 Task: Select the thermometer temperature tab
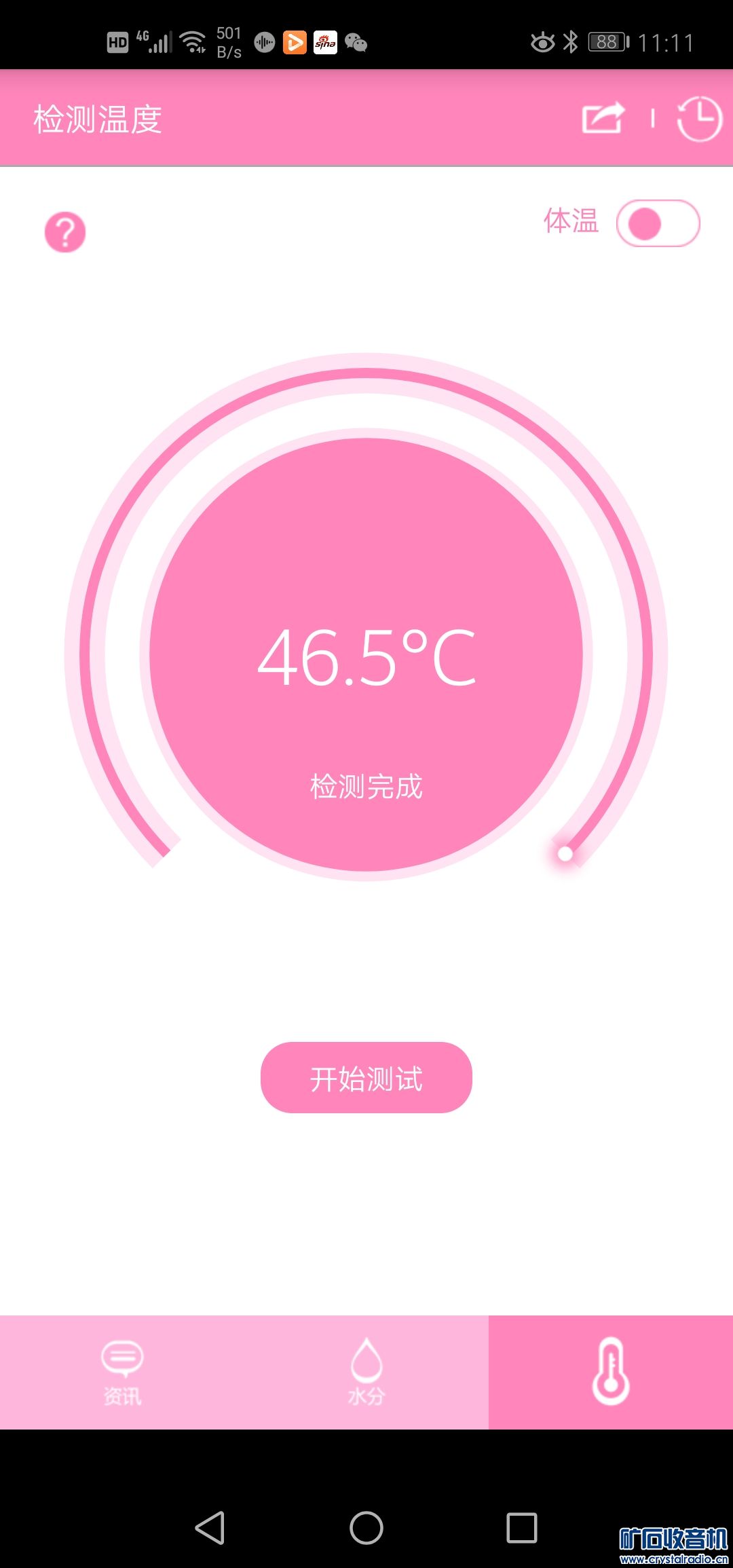pyautogui.click(x=611, y=1372)
